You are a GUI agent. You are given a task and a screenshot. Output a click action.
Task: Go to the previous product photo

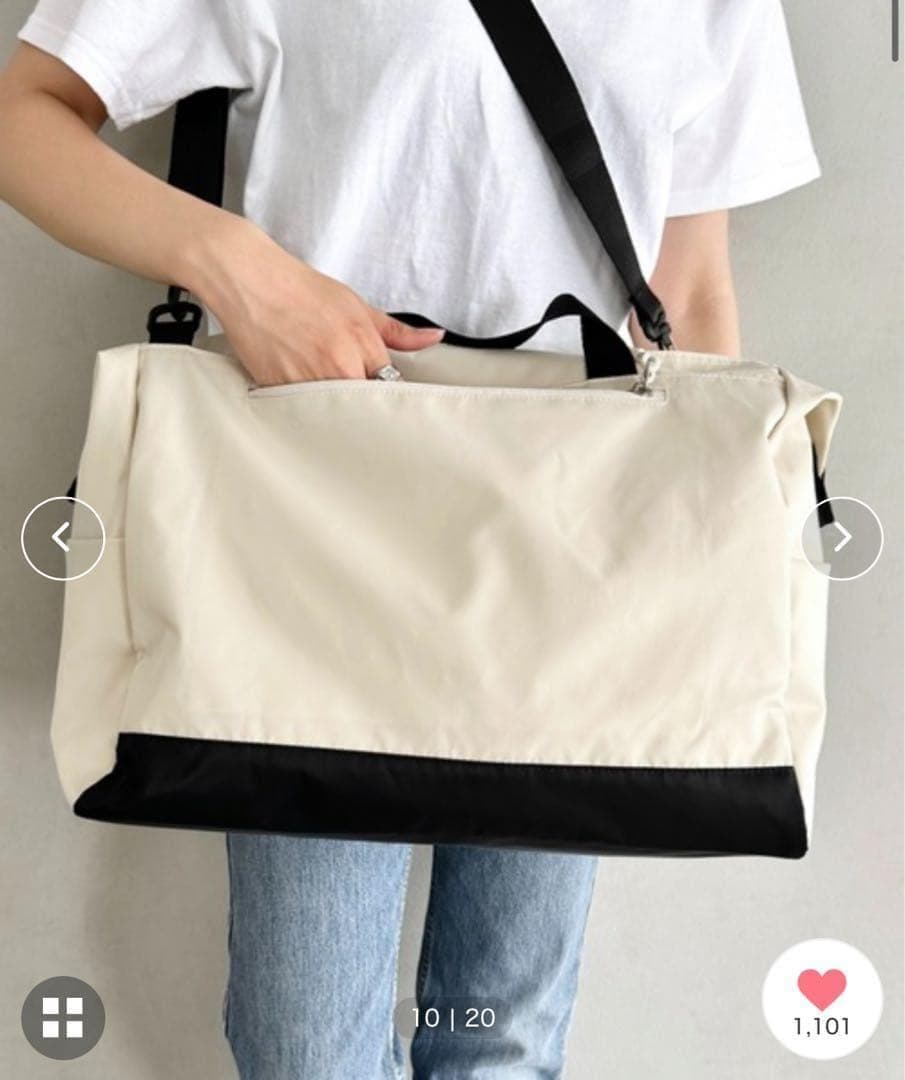pyautogui.click(x=62, y=538)
